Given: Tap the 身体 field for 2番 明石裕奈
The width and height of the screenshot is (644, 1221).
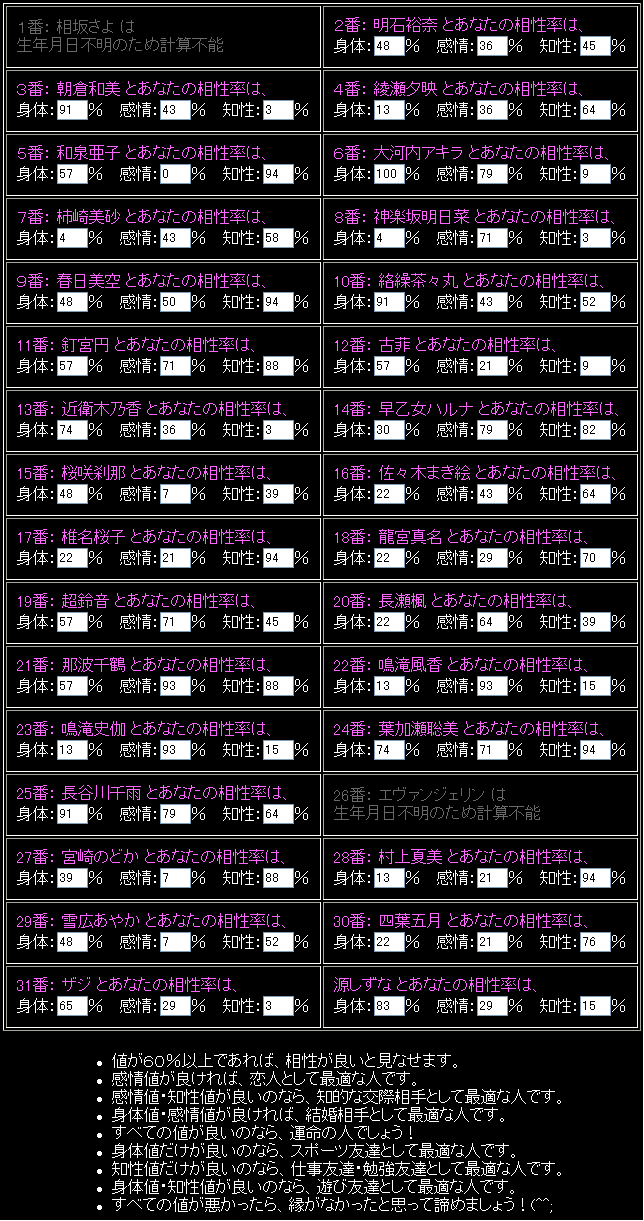Looking at the screenshot, I should (389, 46).
